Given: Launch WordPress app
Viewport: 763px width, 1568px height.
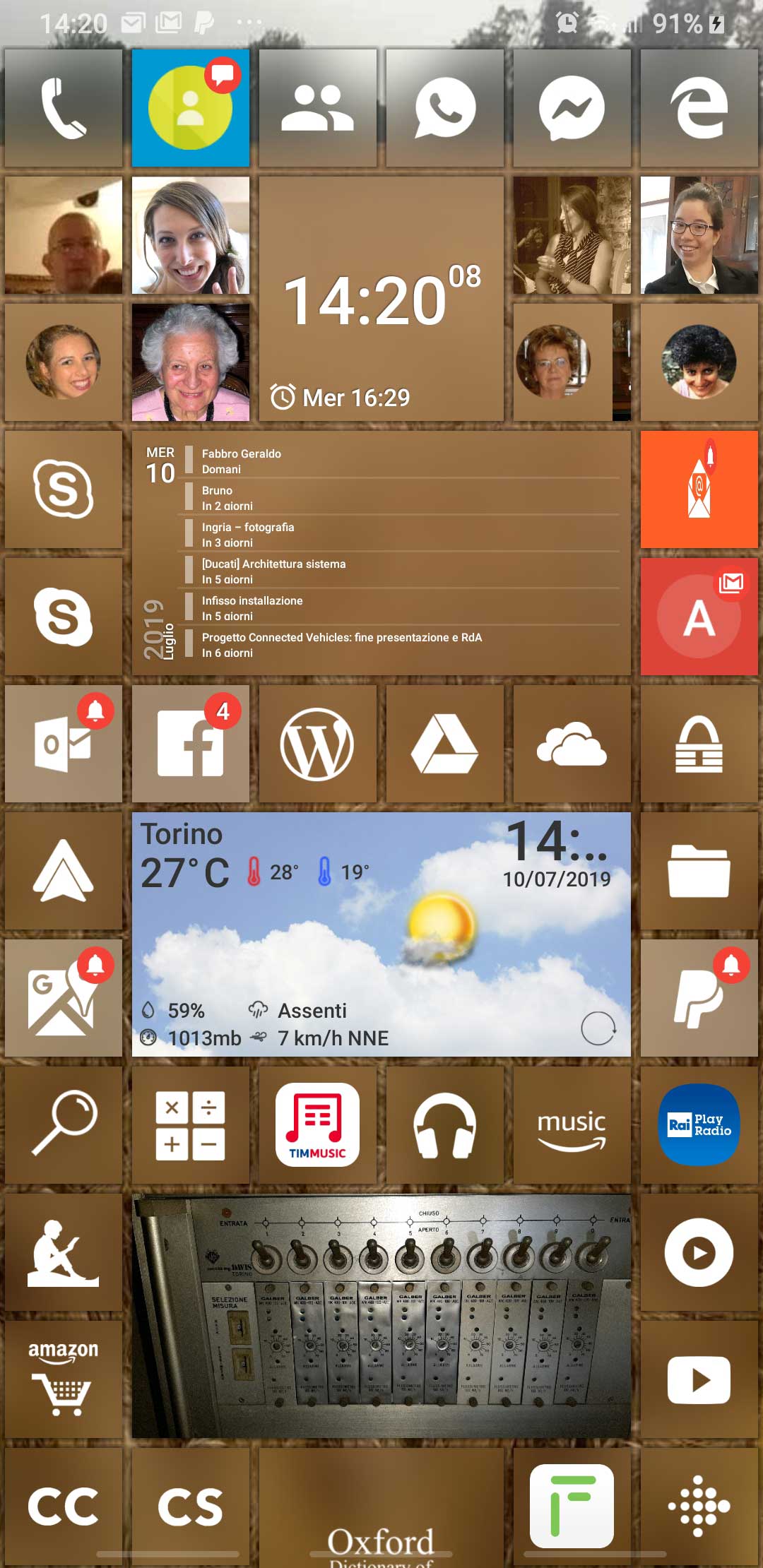Looking at the screenshot, I should click(x=317, y=744).
